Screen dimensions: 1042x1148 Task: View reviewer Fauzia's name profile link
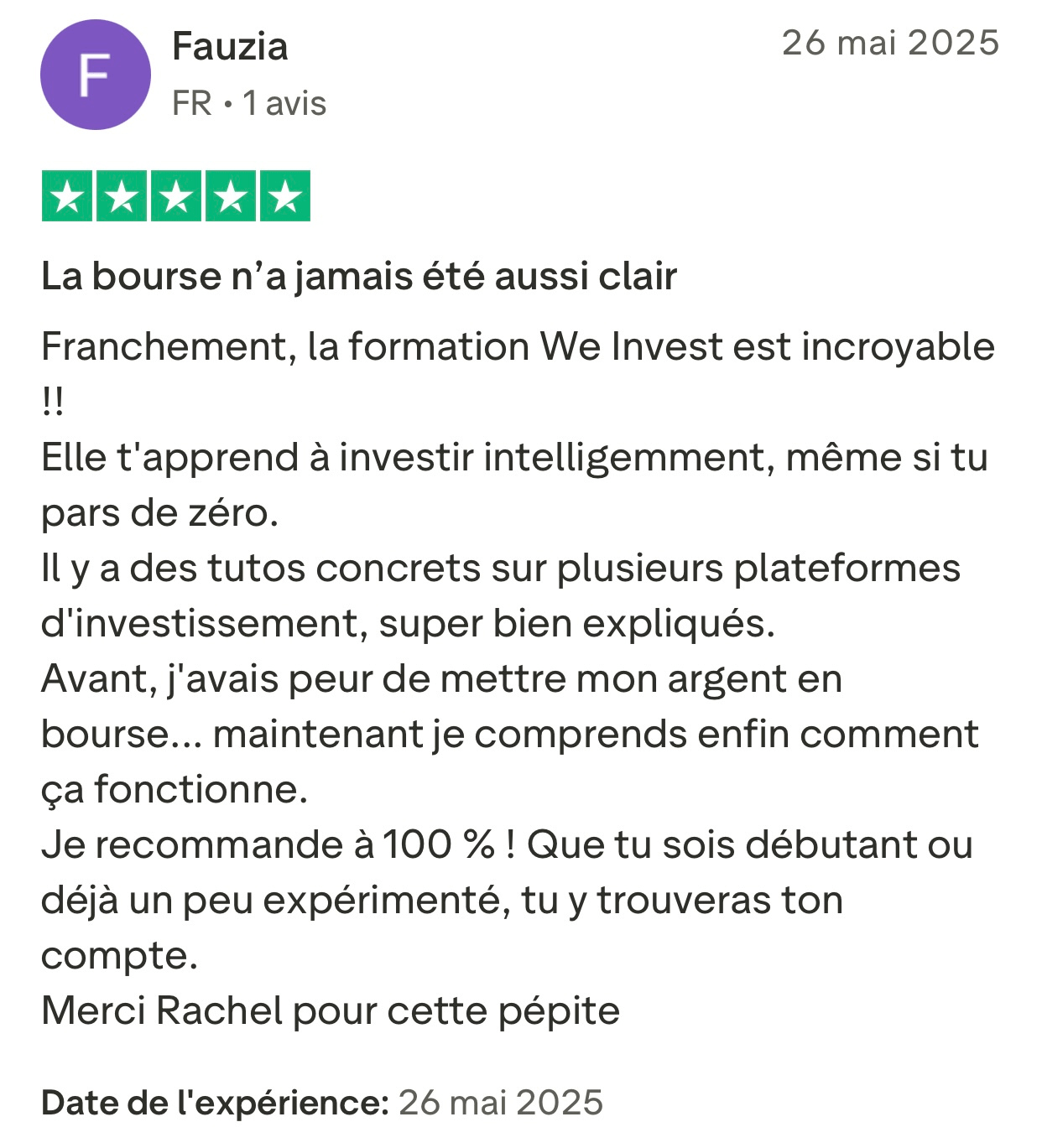click(230, 46)
